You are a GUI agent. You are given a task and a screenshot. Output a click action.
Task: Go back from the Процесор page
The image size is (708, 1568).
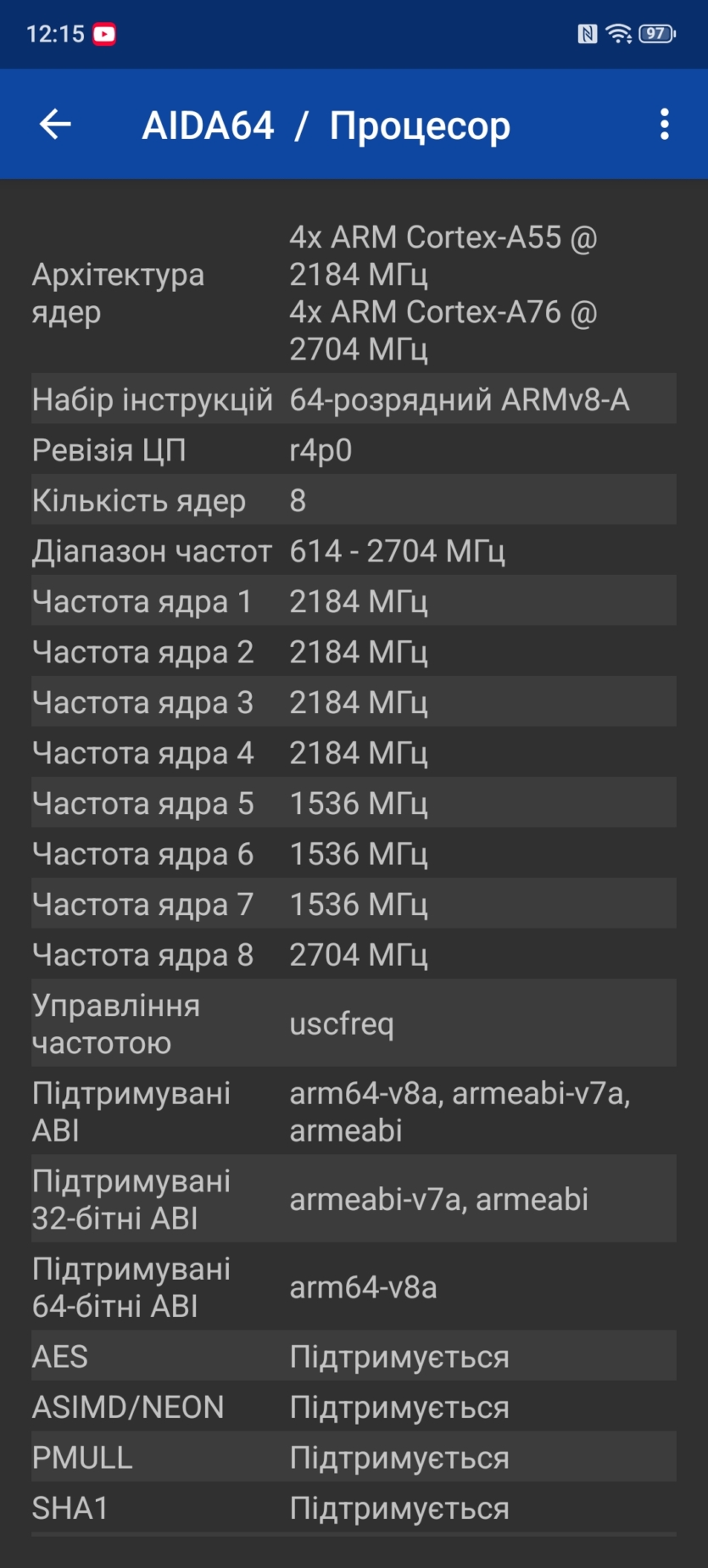[55, 125]
